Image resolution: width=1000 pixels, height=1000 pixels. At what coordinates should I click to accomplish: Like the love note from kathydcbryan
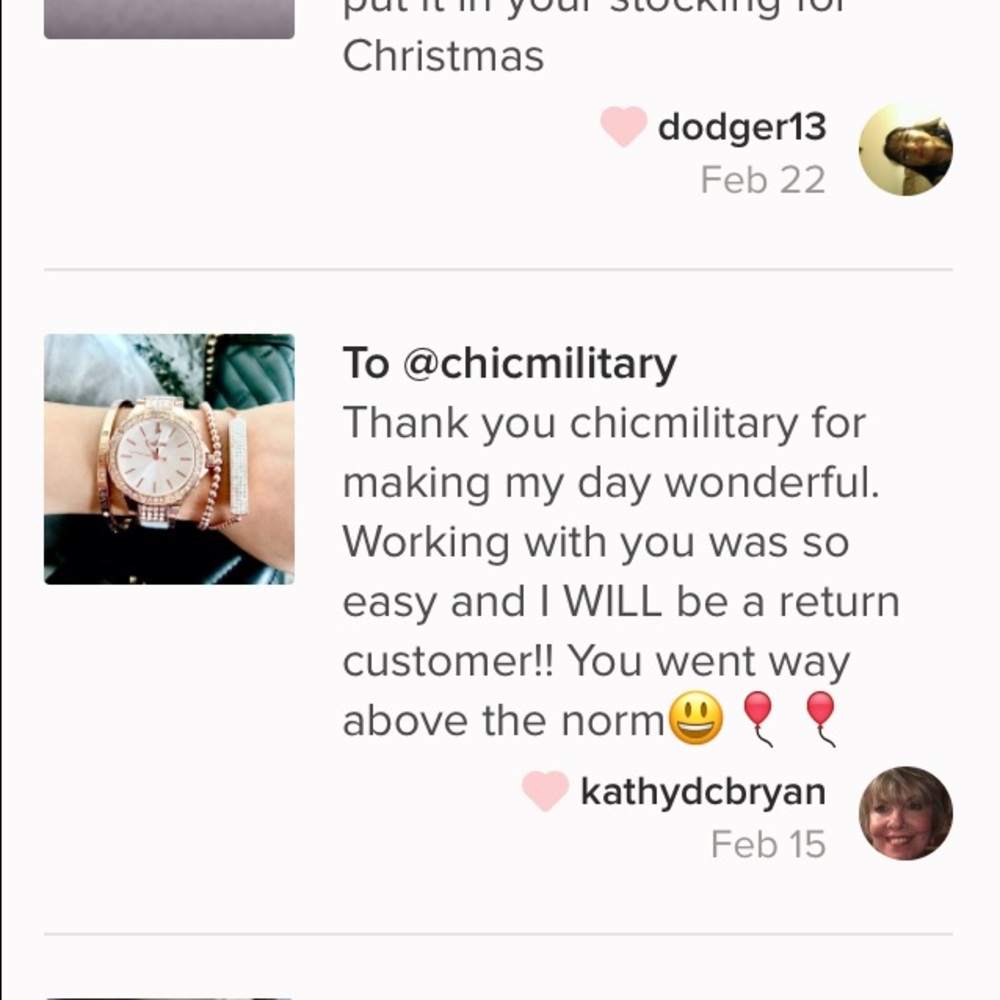[x=546, y=791]
